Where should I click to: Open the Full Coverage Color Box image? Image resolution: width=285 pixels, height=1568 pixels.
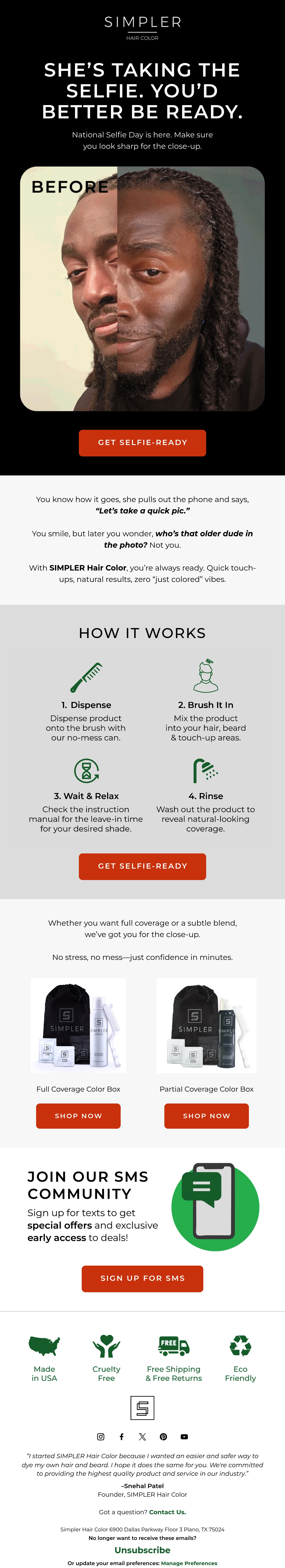click(78, 1026)
